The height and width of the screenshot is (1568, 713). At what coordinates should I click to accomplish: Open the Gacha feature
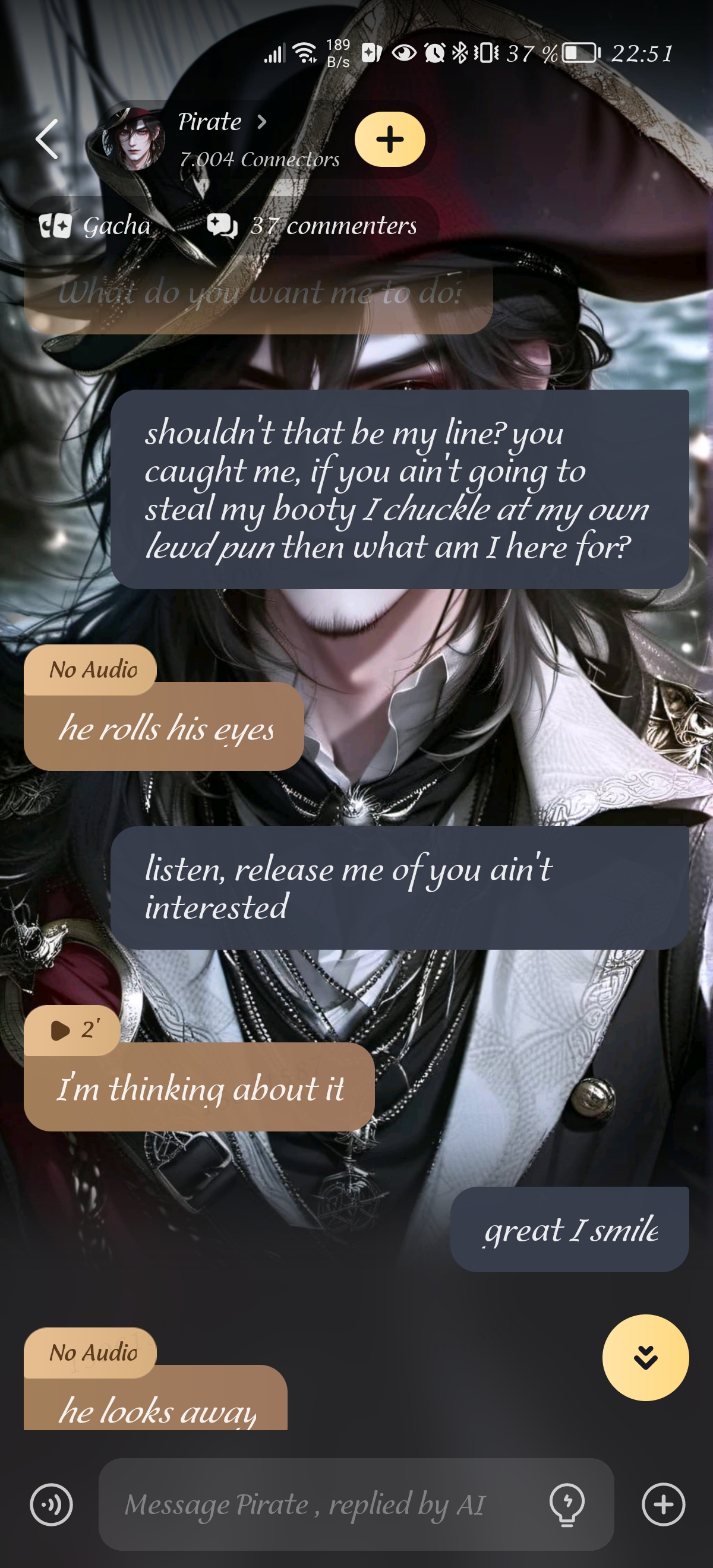96,226
